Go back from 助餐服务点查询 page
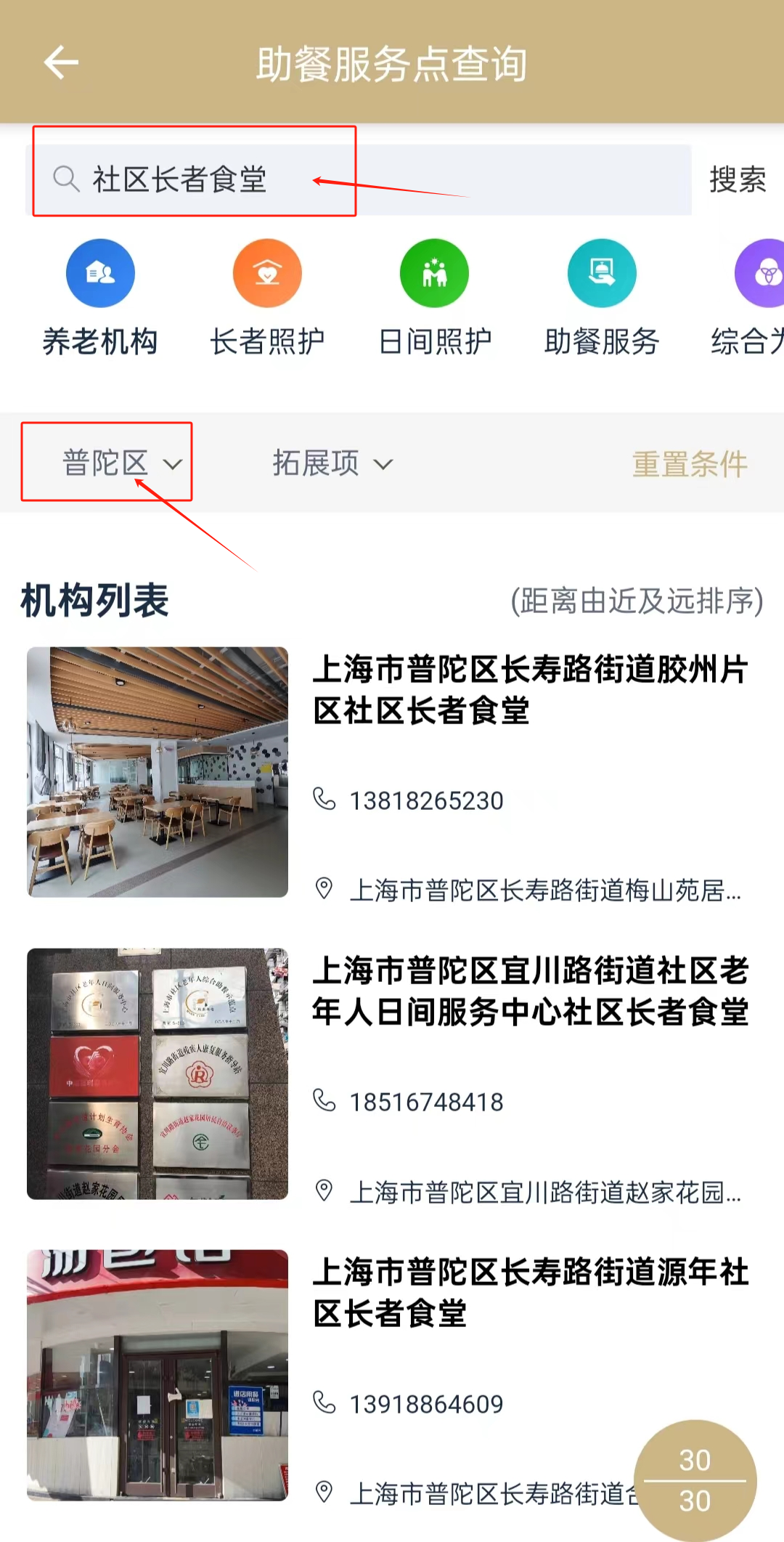The width and height of the screenshot is (784, 1542). (x=61, y=62)
